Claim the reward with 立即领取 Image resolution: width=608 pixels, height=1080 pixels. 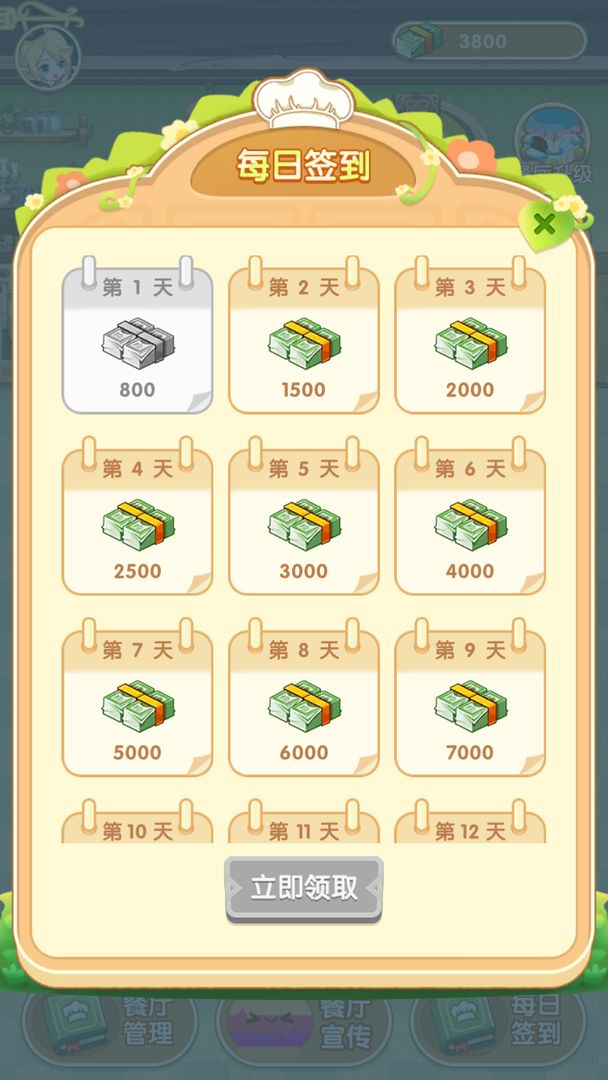[304, 888]
